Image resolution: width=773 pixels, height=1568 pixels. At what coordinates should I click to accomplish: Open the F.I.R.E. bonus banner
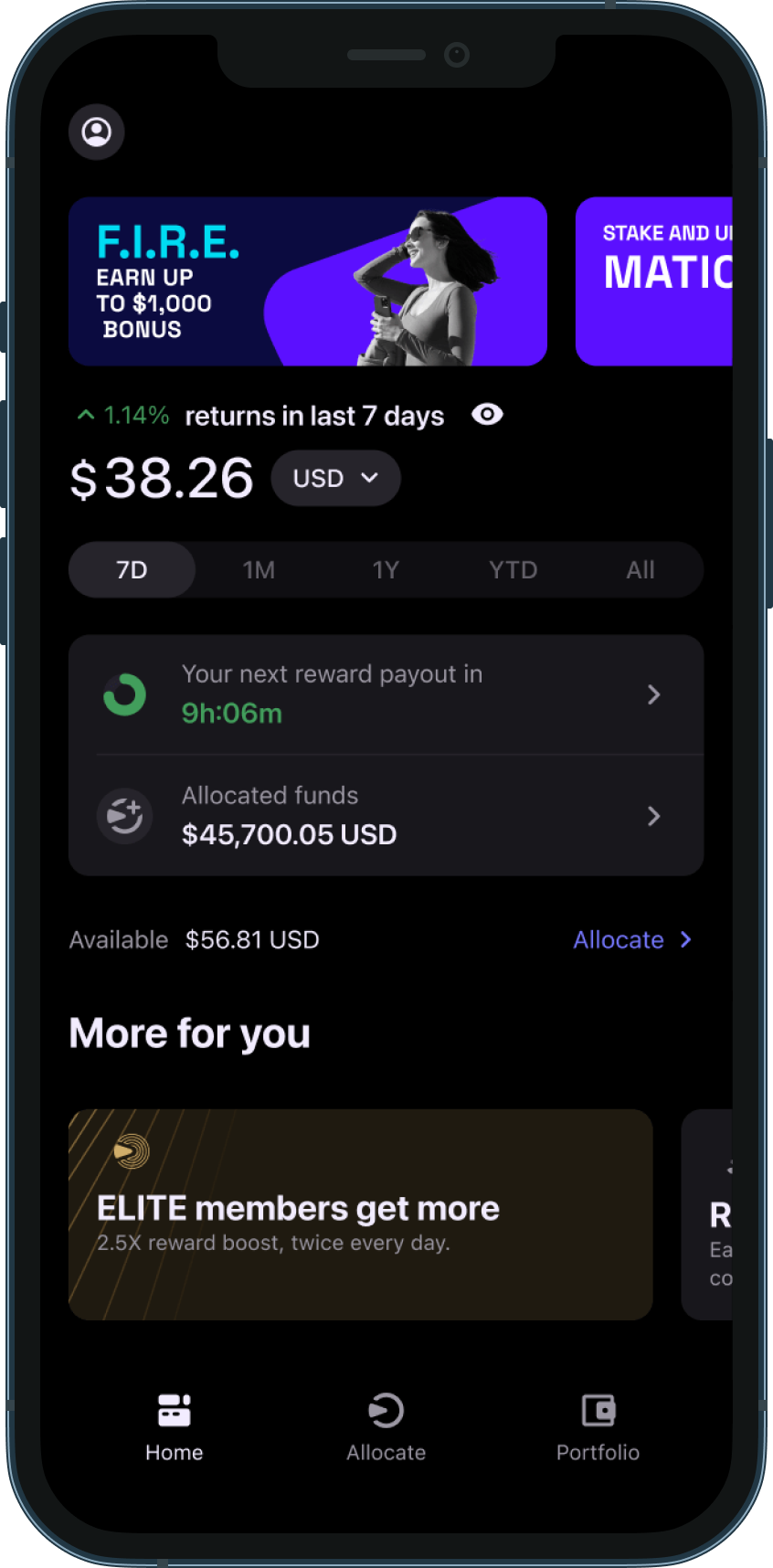point(308,281)
